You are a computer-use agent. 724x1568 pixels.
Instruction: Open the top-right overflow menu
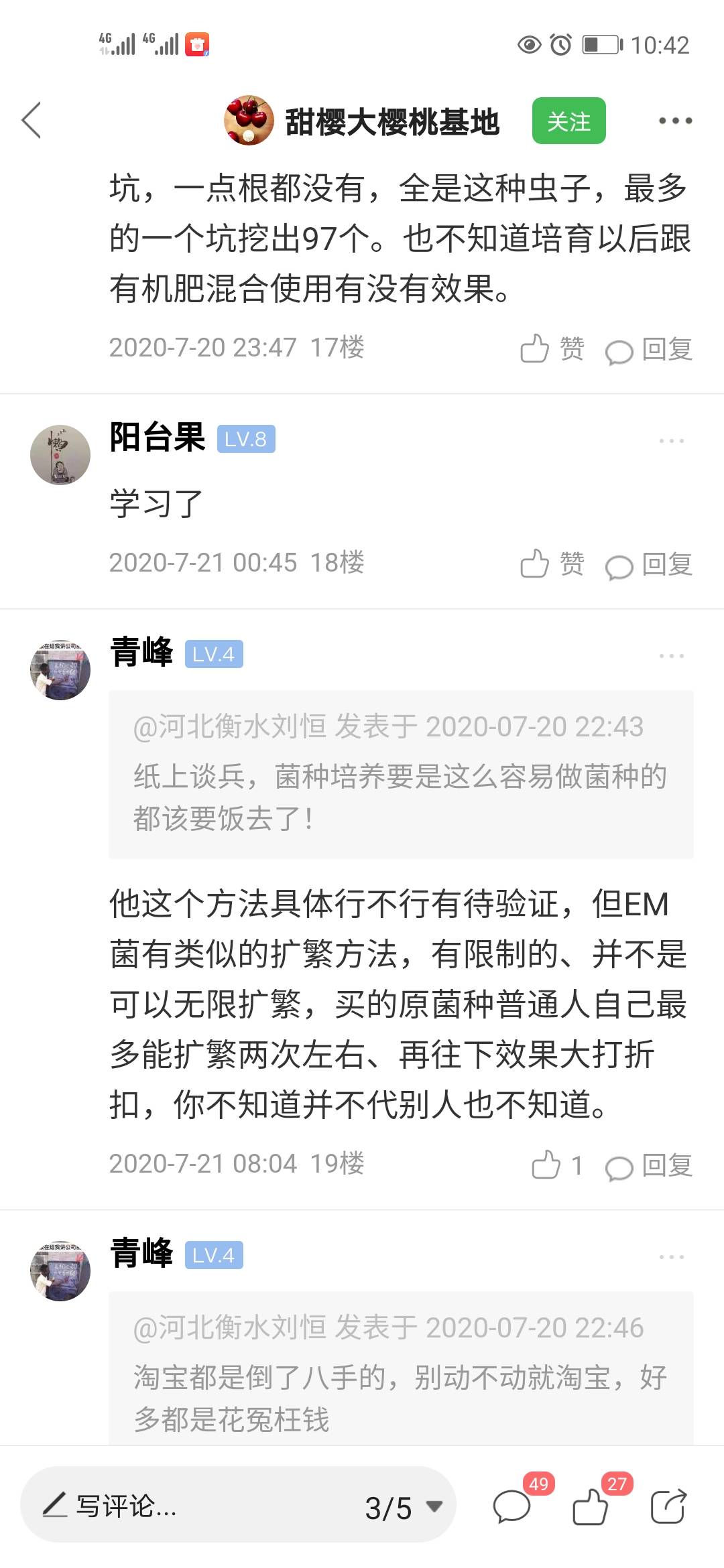pos(675,121)
